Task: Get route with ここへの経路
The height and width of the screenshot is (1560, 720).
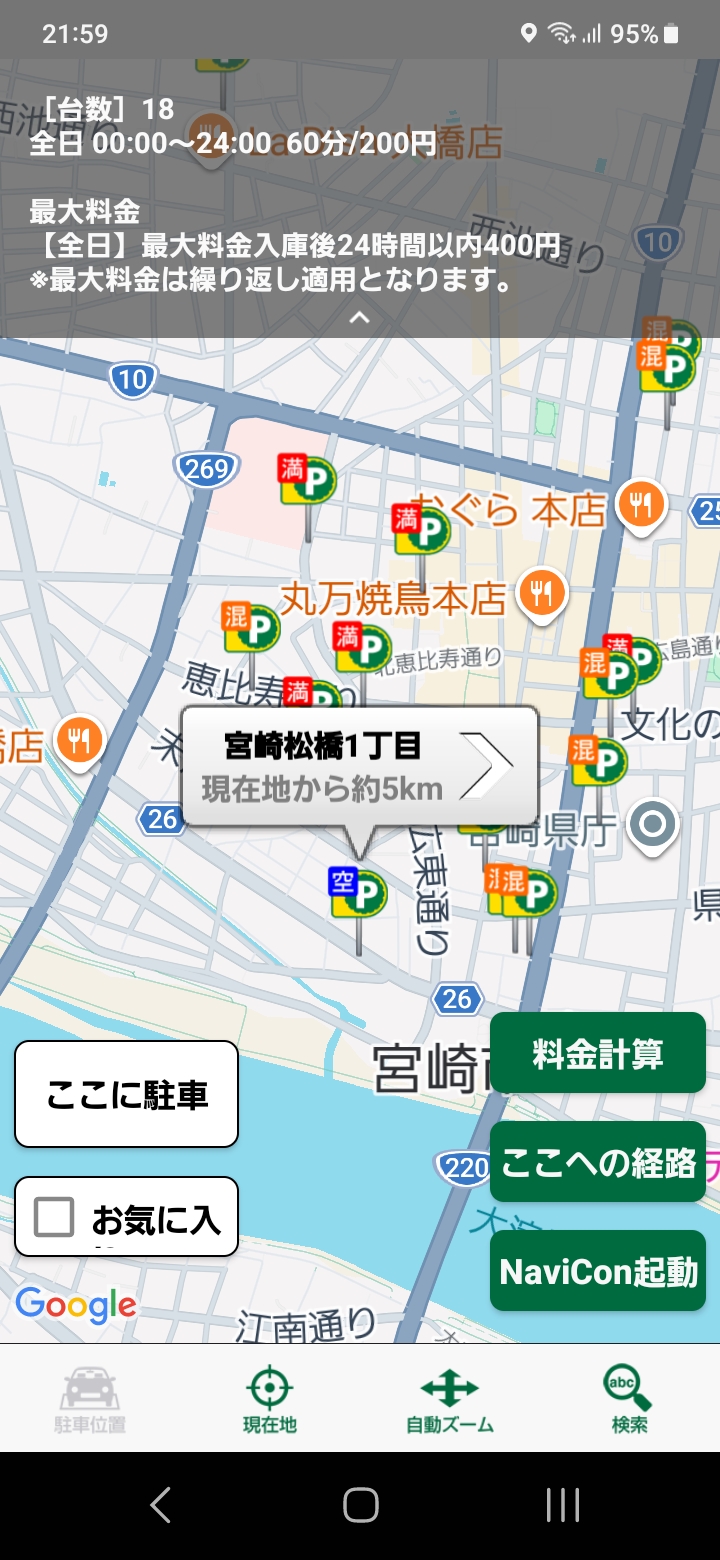Action: [x=597, y=1162]
